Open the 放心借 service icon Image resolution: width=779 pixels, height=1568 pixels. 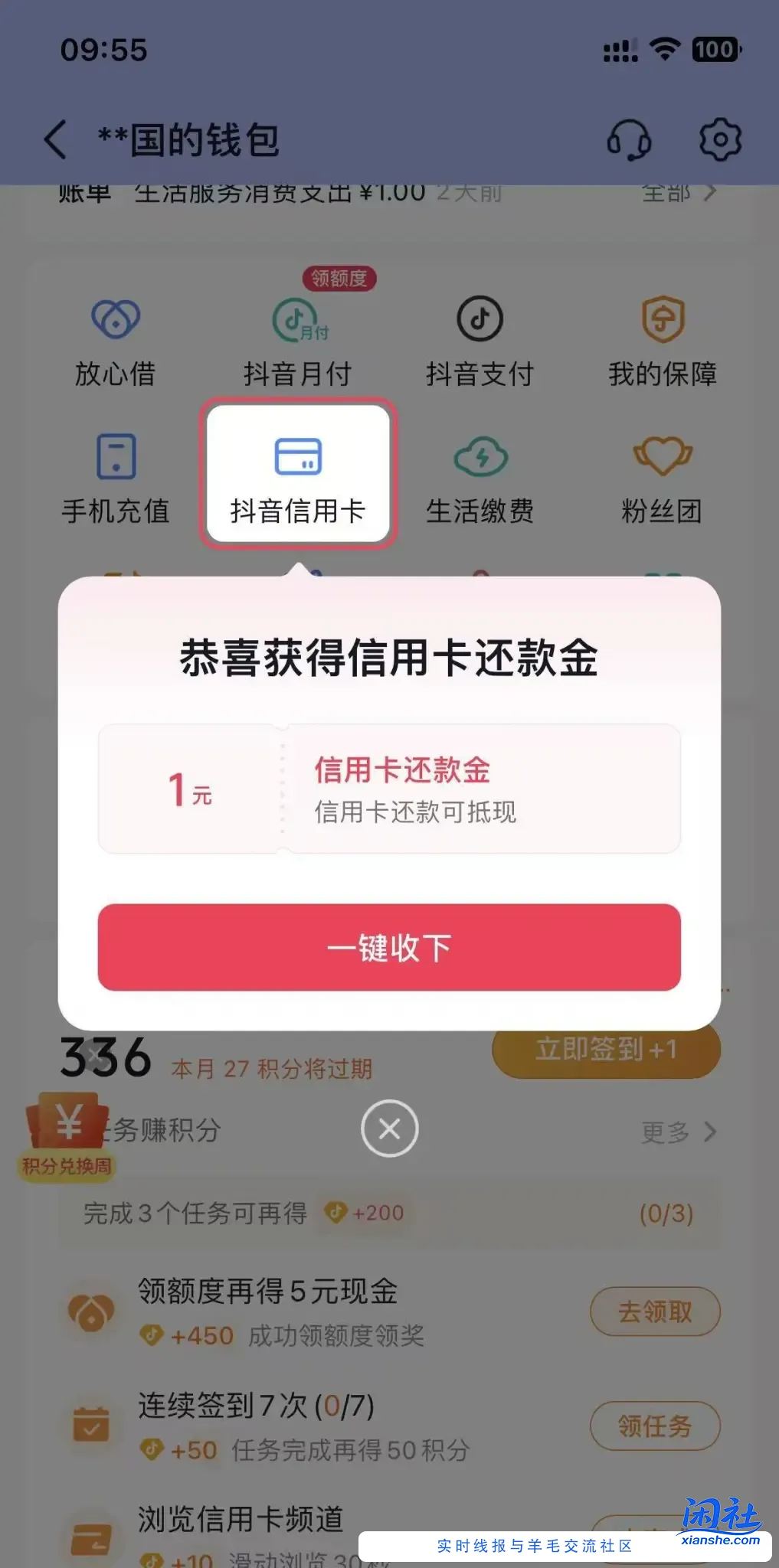pyautogui.click(x=116, y=337)
